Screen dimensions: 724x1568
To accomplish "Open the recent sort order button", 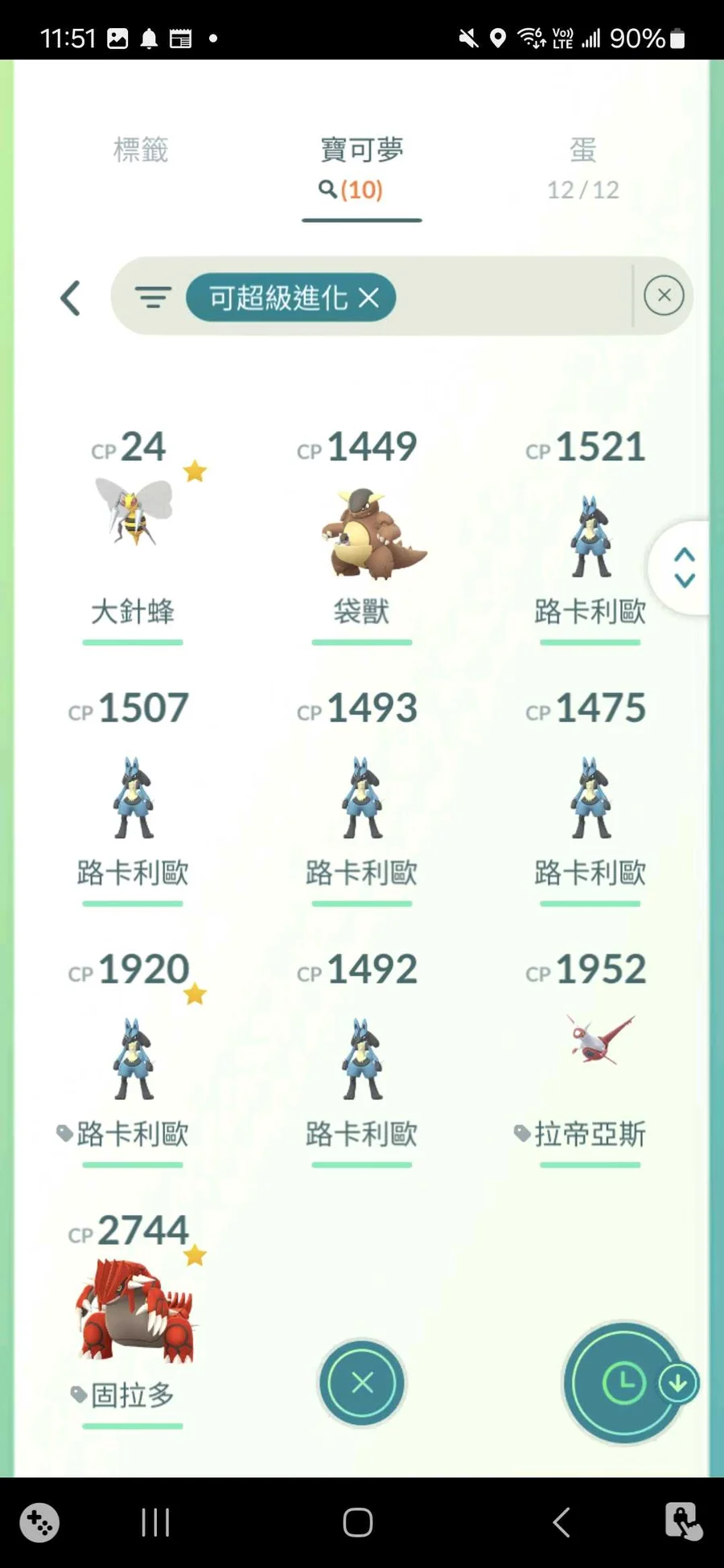I will pyautogui.click(x=623, y=1383).
